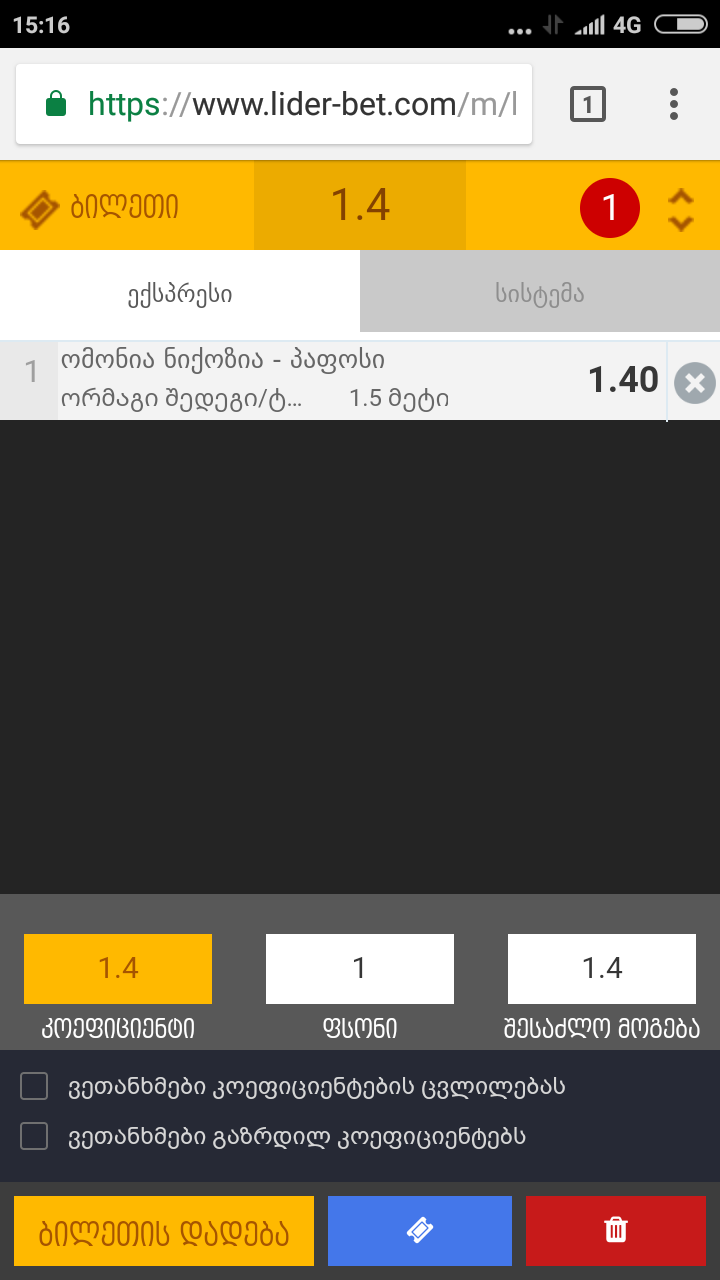
Task: Edit the ფსონი stake amount field
Action: click(360, 968)
